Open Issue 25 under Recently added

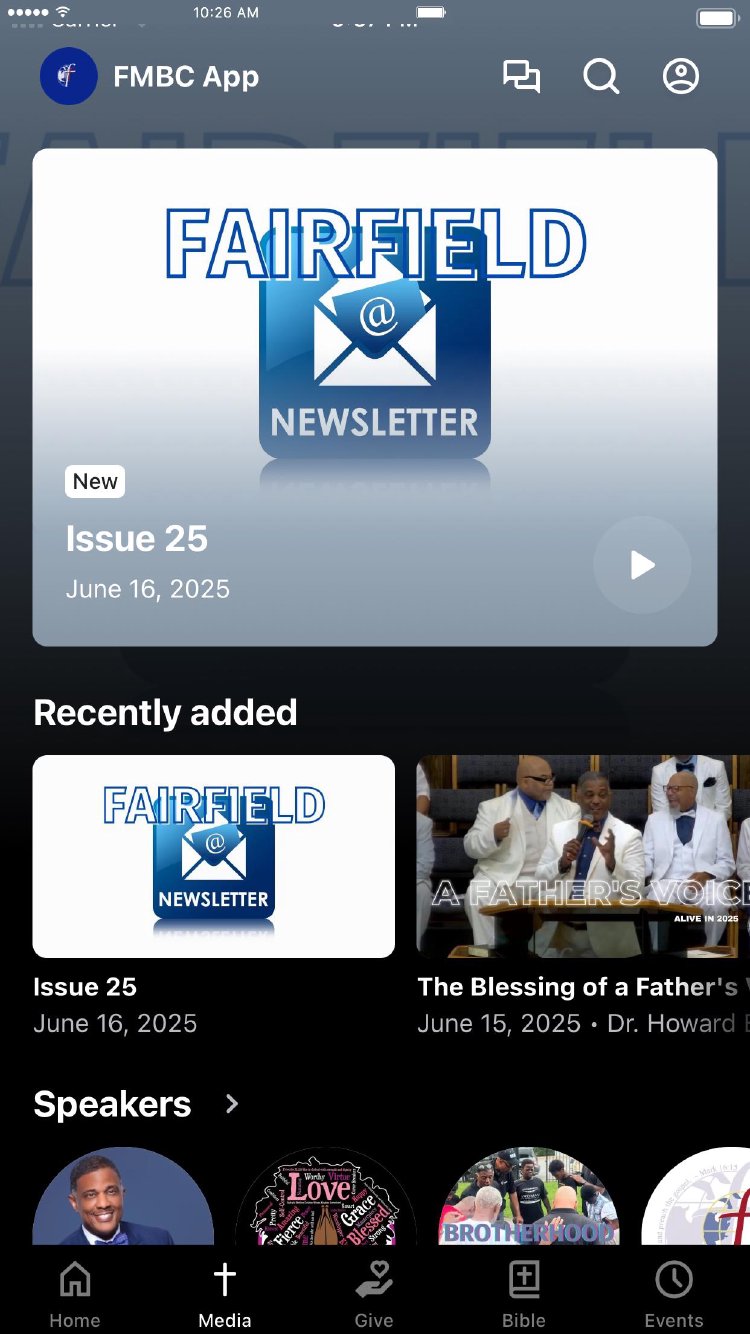214,856
